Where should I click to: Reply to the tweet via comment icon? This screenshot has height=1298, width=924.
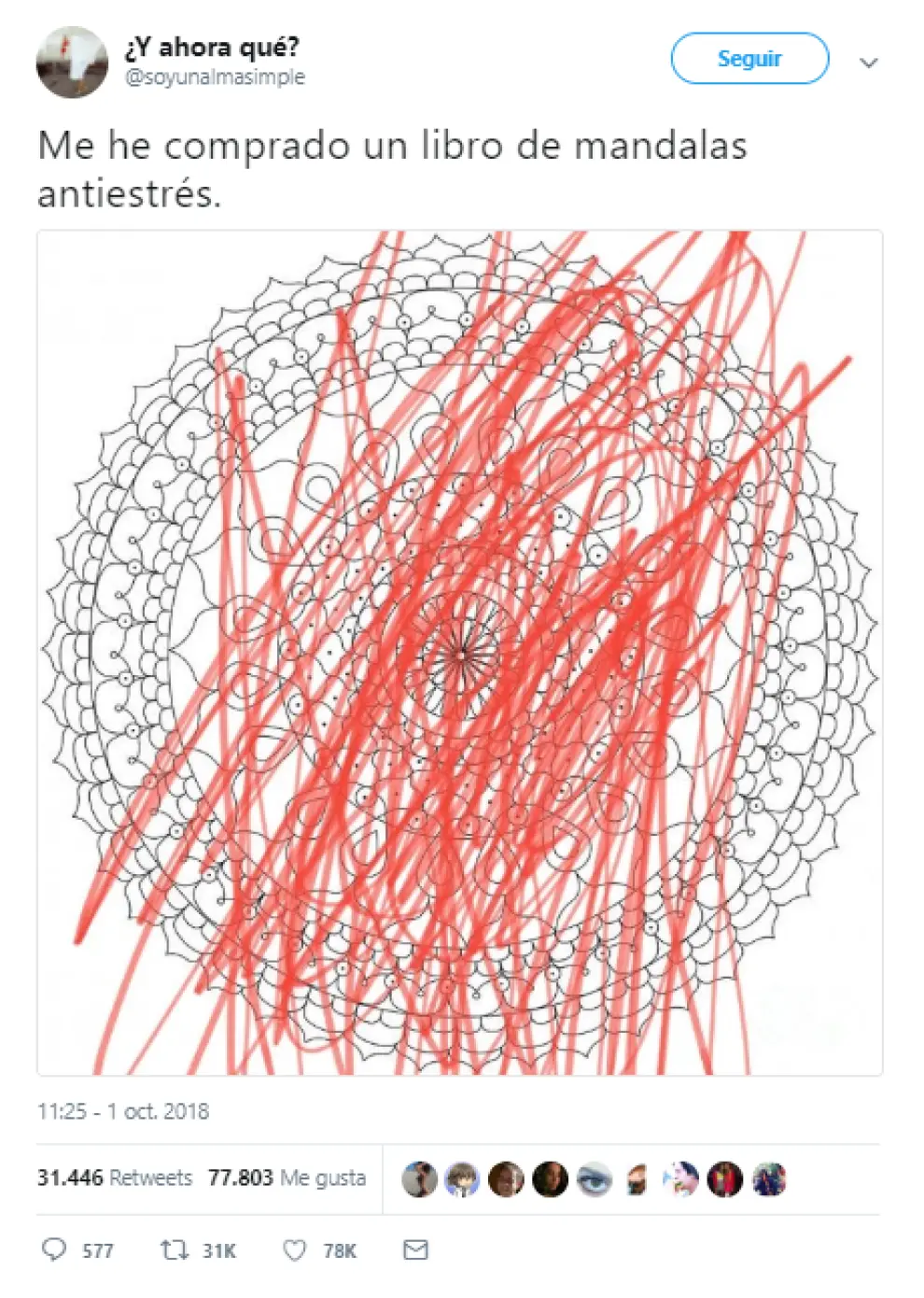point(55,1249)
